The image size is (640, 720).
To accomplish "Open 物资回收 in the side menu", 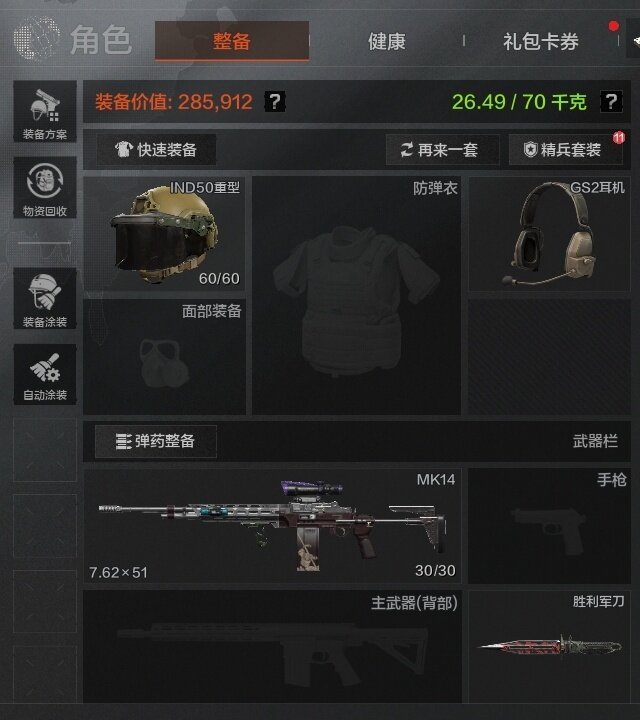I will coord(45,188).
